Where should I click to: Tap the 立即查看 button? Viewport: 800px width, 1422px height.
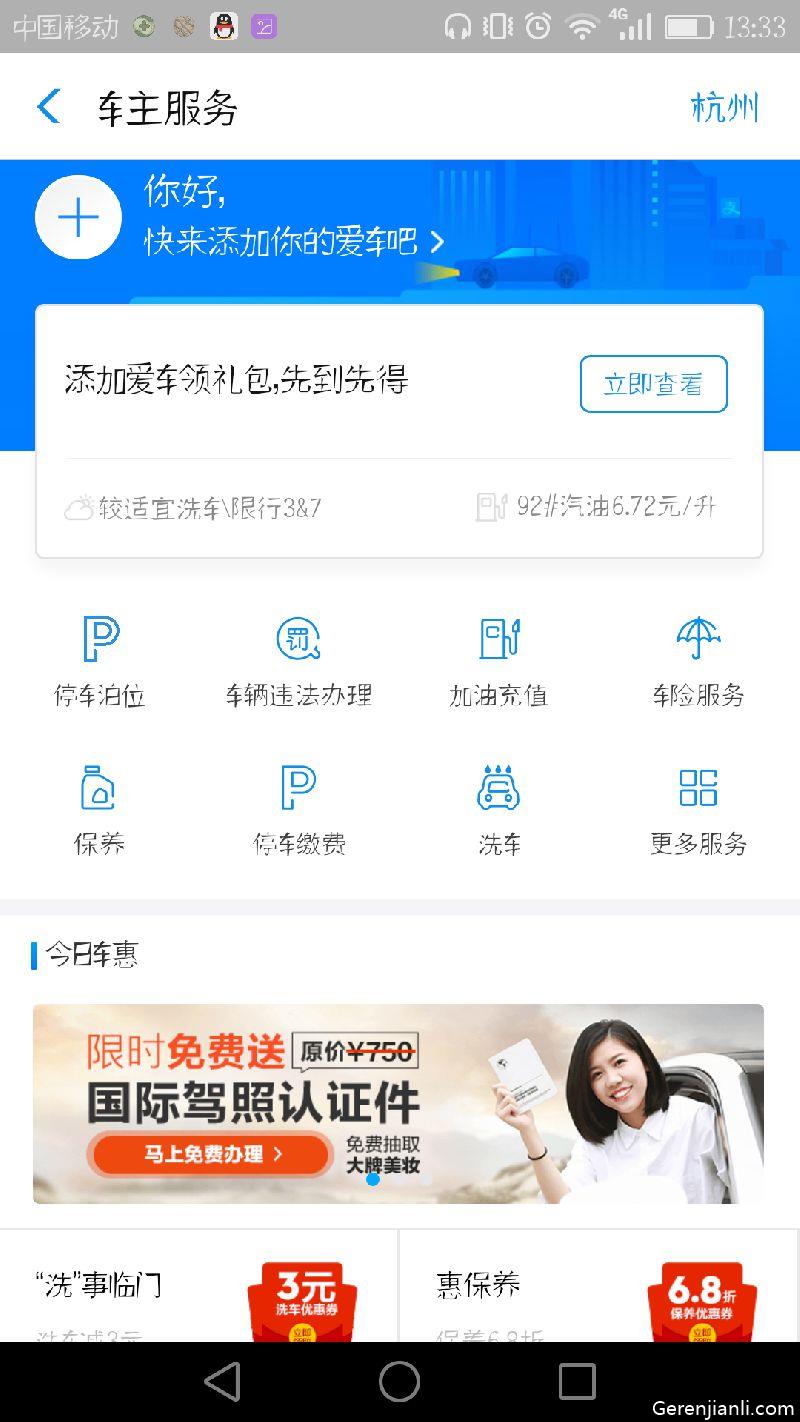coord(653,384)
